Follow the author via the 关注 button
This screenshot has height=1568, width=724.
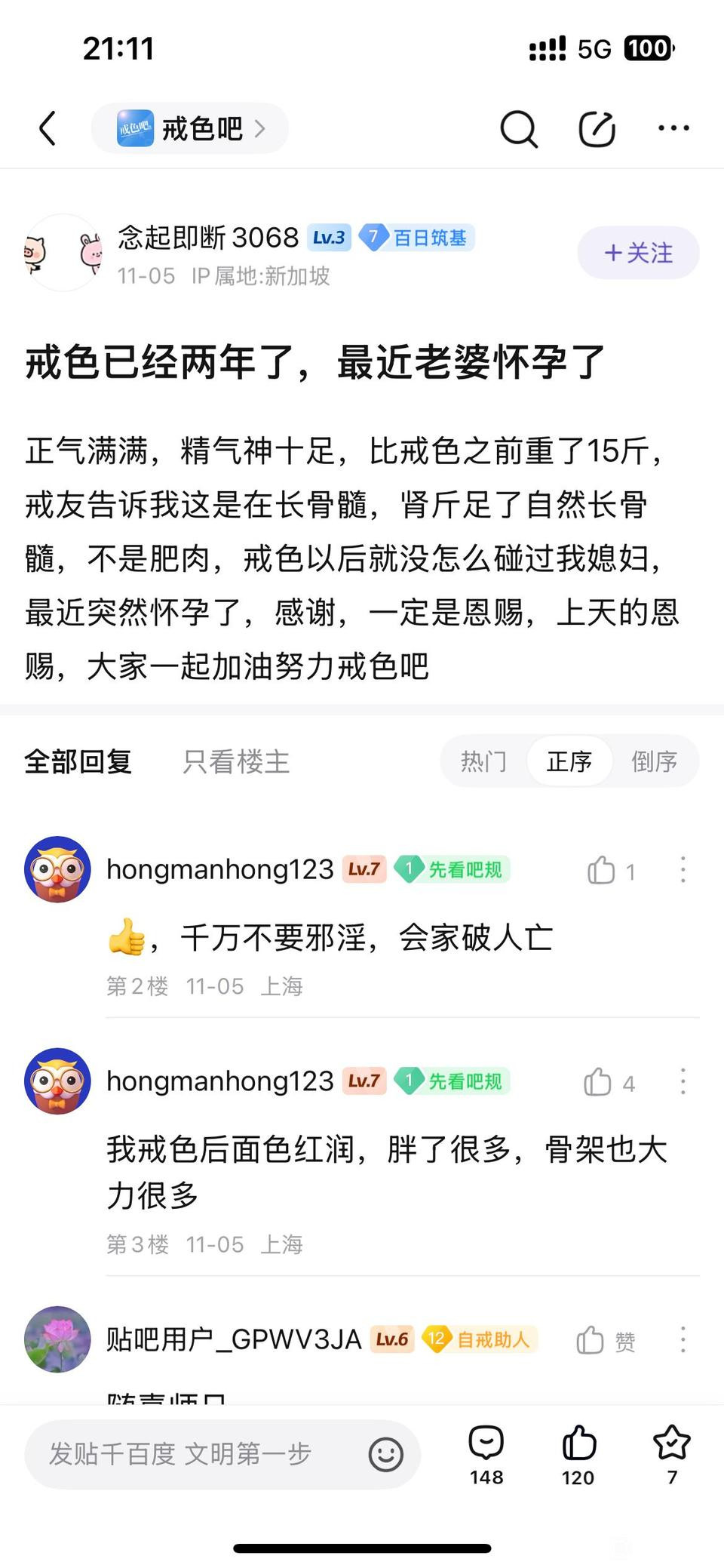(638, 253)
